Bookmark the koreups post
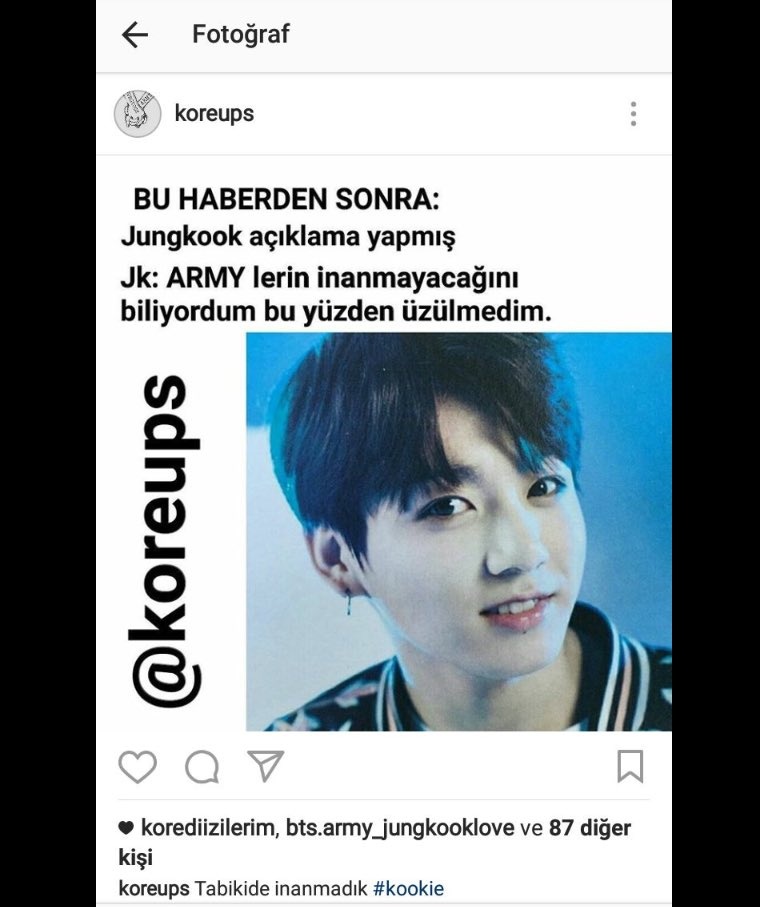 click(630, 766)
